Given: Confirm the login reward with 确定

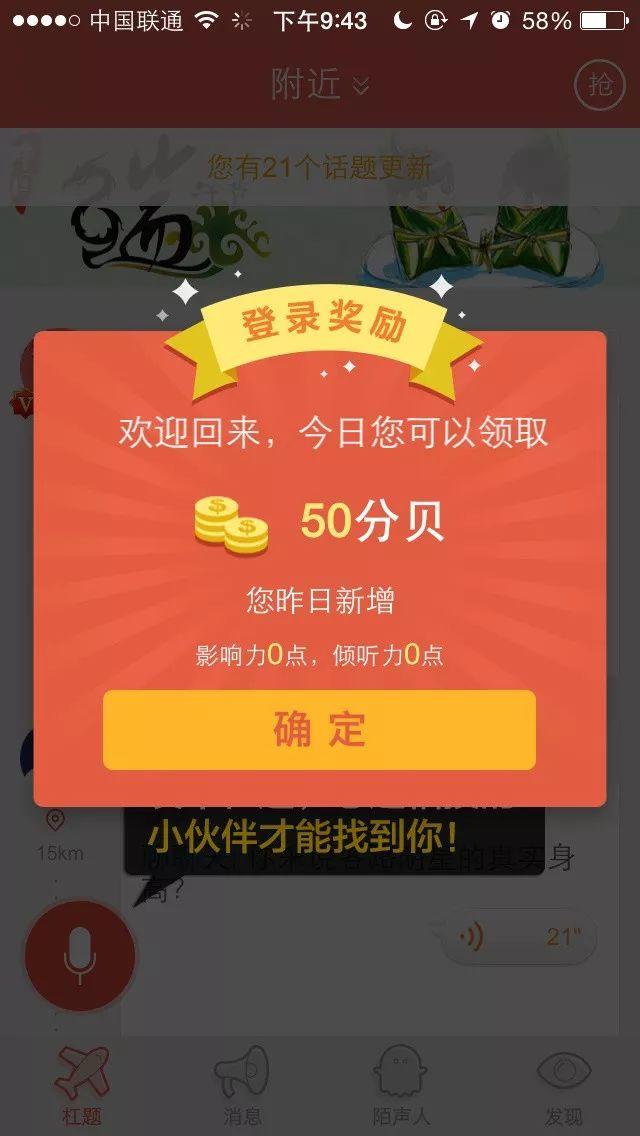Looking at the screenshot, I should point(319,730).
